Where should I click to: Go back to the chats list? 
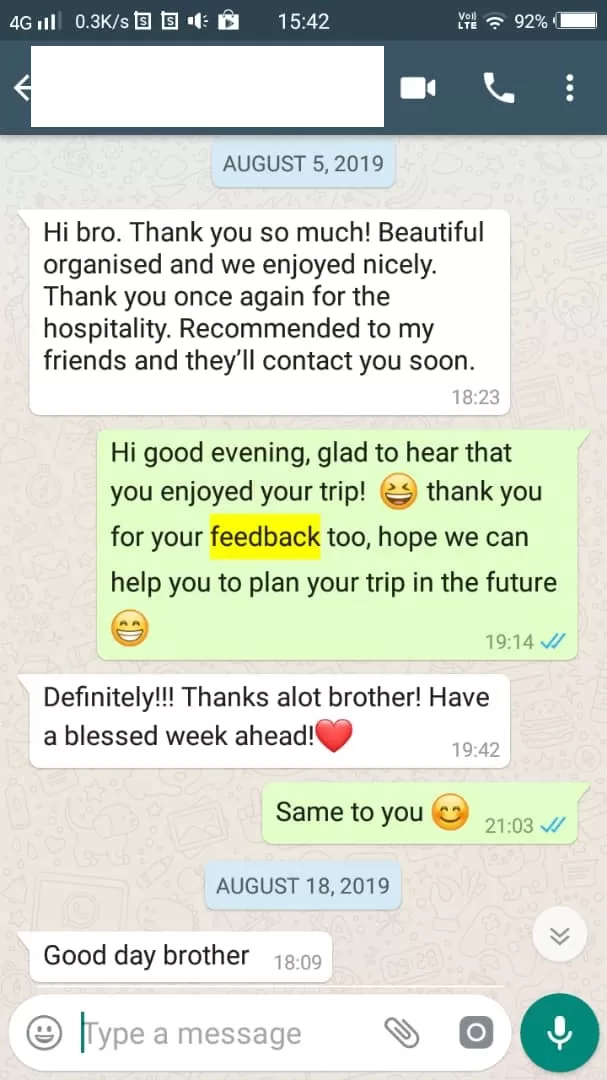20,88
